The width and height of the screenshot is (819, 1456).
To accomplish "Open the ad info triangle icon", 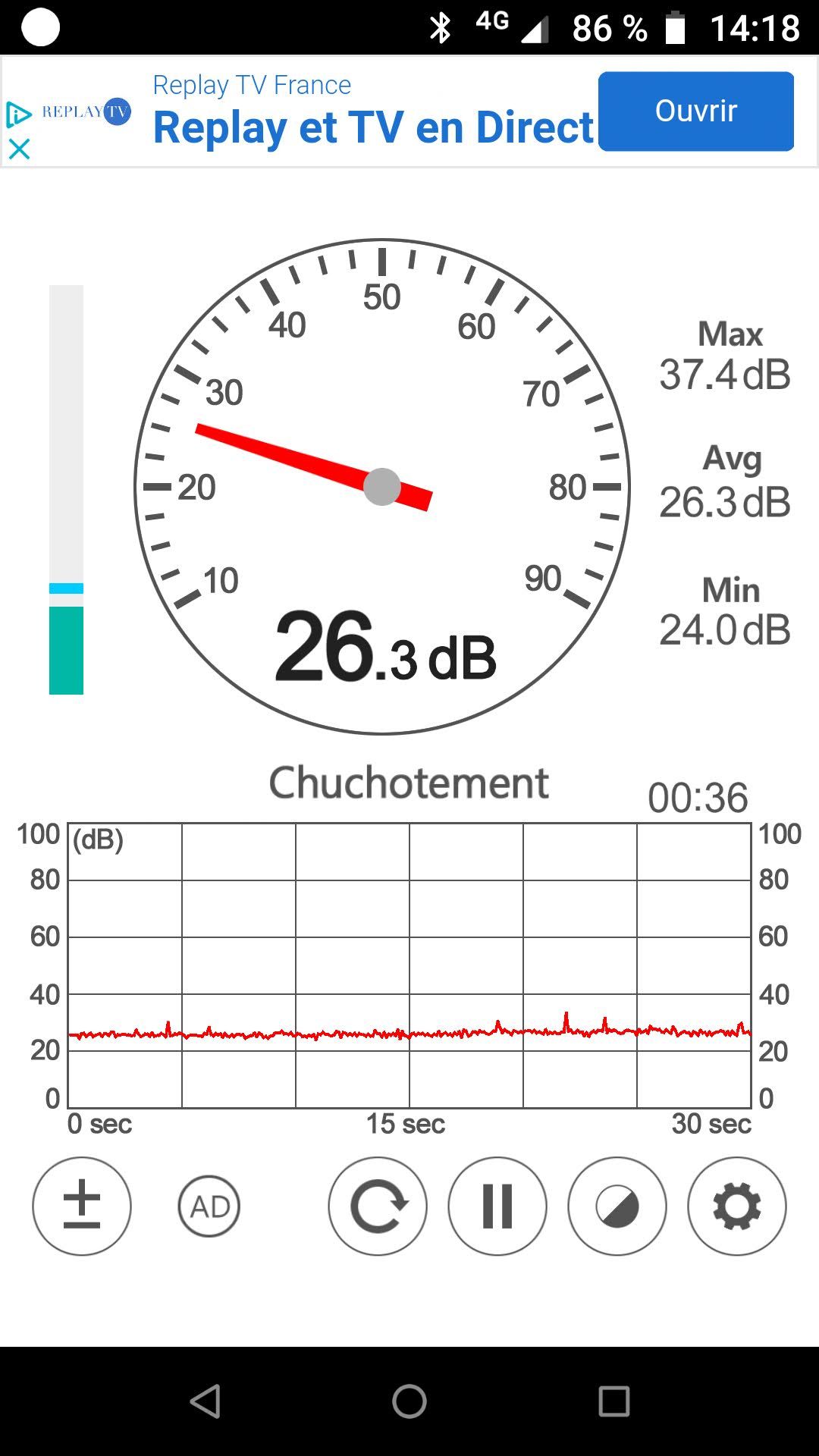I will coord(19,115).
